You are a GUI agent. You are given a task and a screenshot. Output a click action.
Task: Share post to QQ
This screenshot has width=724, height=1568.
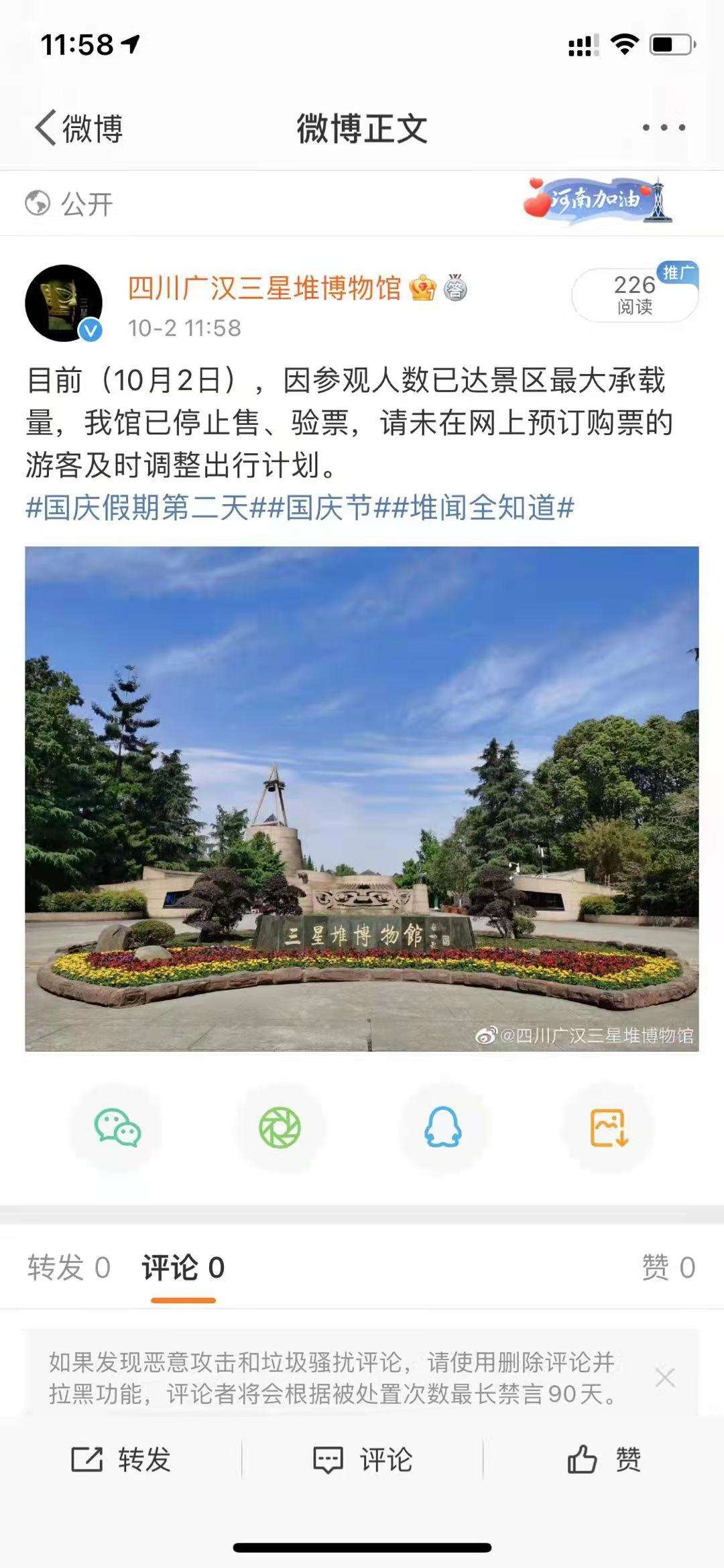tap(443, 1128)
